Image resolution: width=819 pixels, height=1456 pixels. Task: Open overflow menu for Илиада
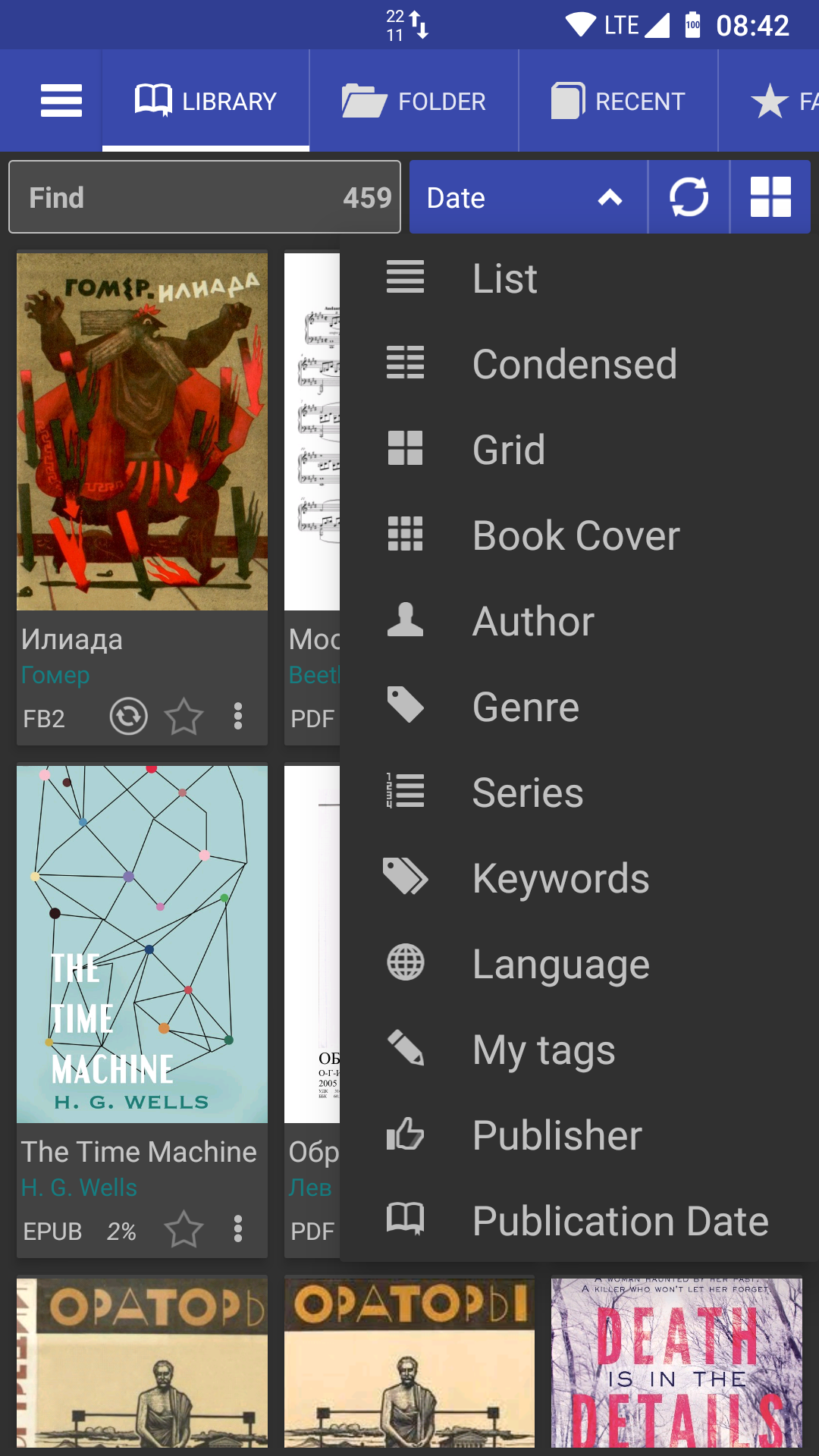point(238,717)
